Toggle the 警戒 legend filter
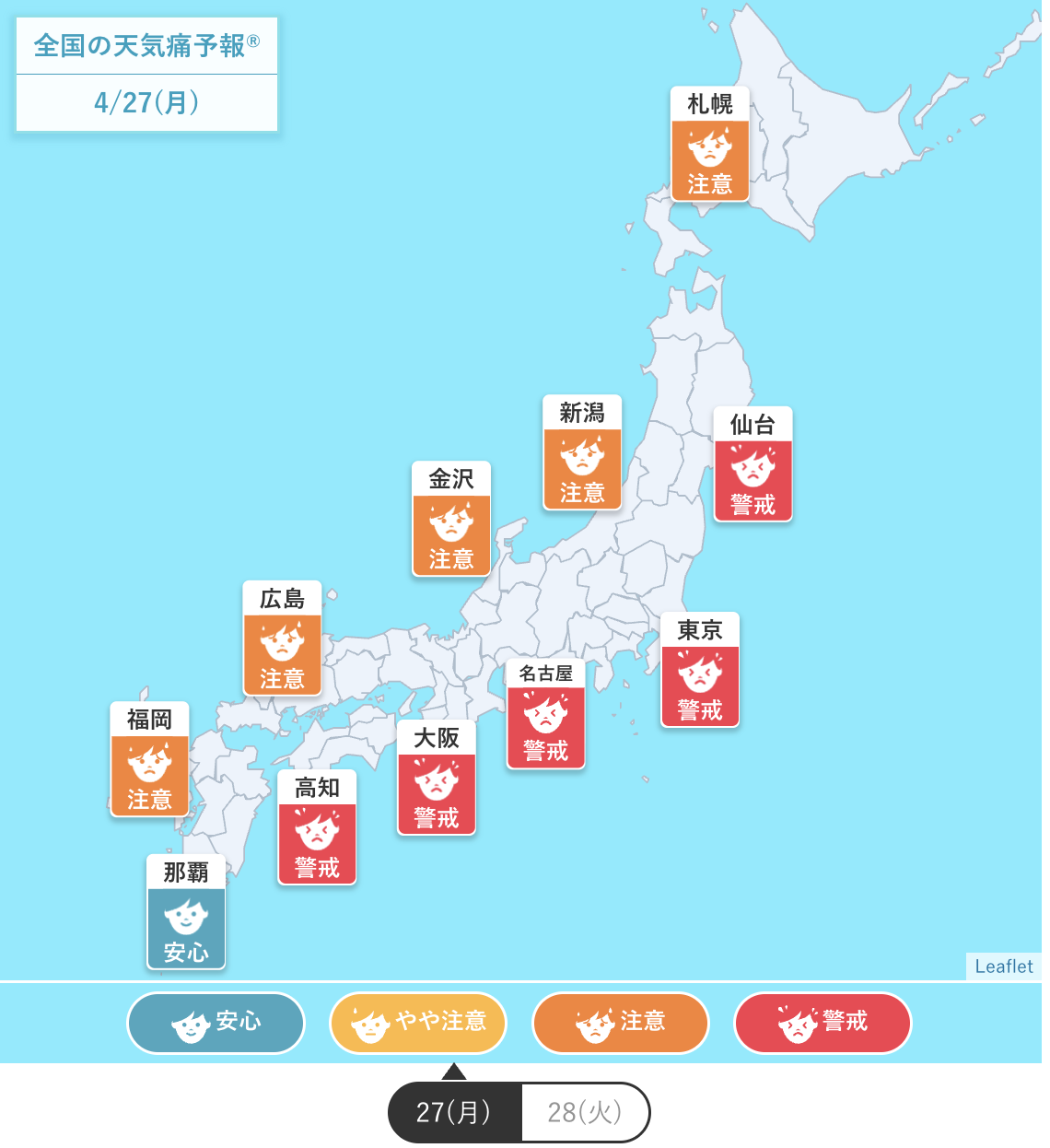1050x1148 pixels. pyautogui.click(x=822, y=1023)
